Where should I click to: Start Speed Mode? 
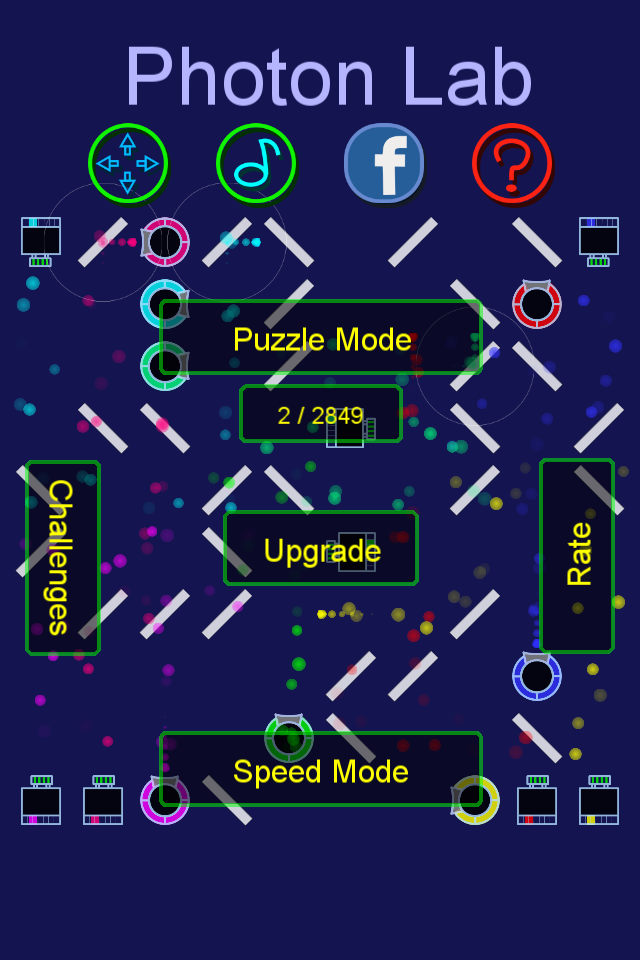point(321,770)
